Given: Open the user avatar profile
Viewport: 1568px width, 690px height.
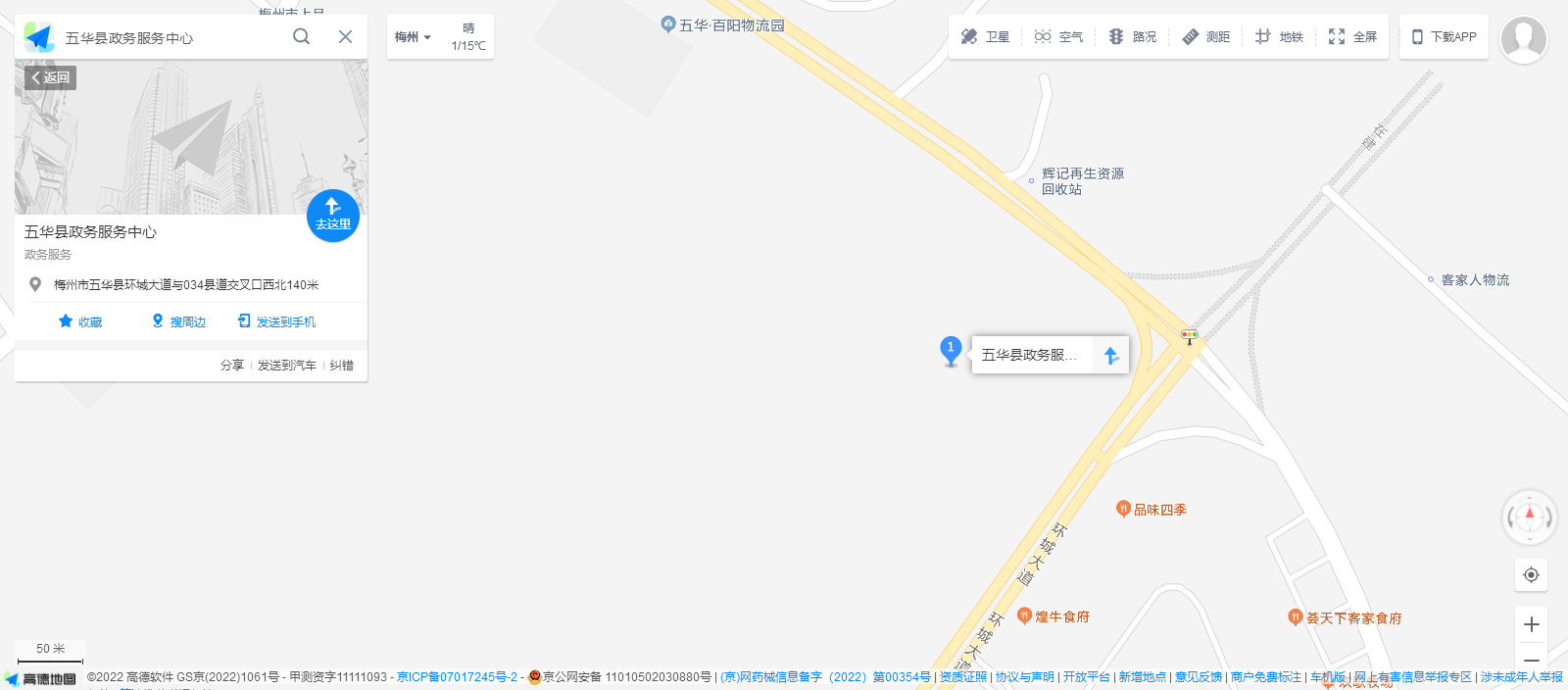Looking at the screenshot, I should (1524, 39).
